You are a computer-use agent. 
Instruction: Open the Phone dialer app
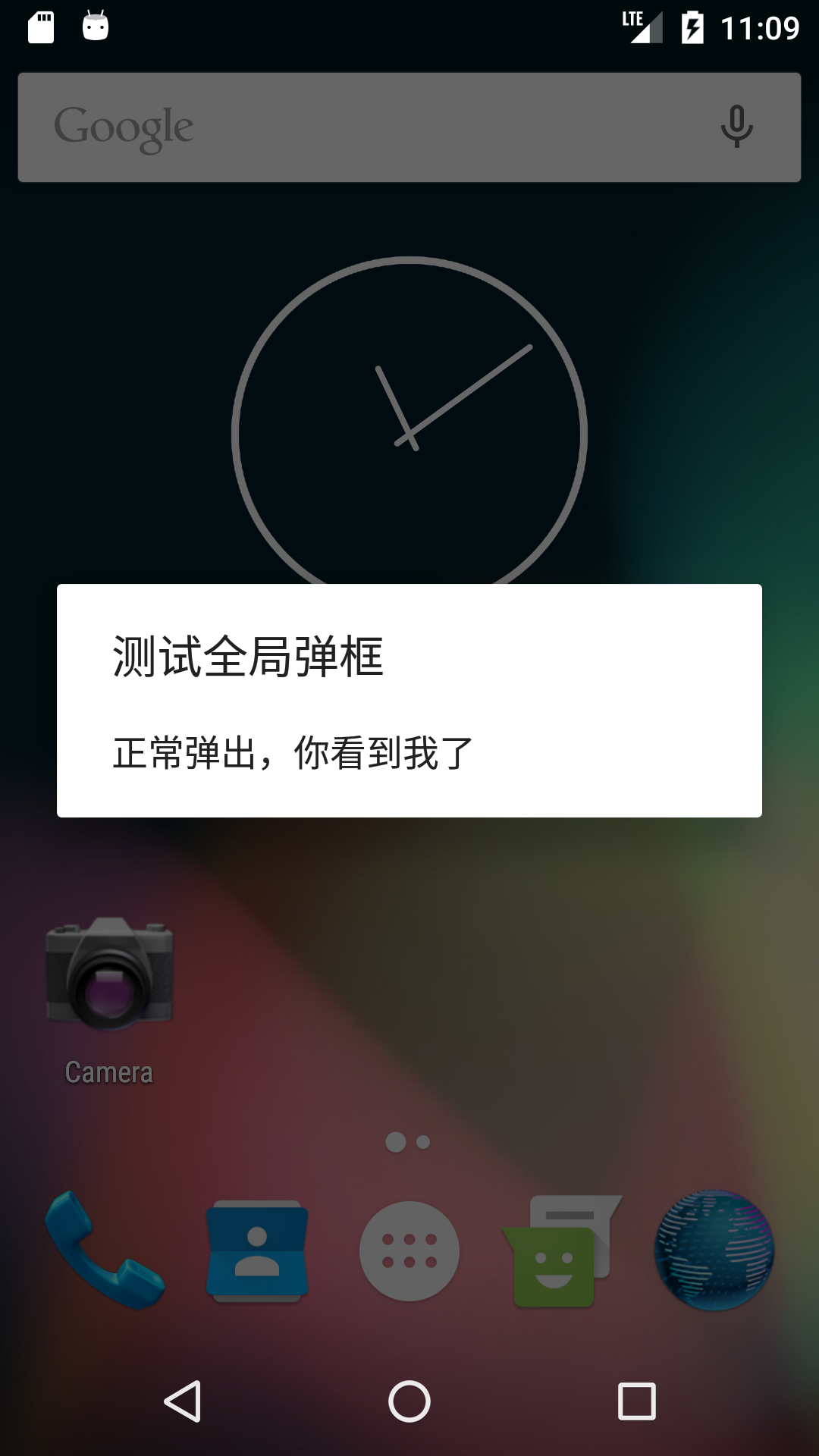click(x=105, y=1250)
